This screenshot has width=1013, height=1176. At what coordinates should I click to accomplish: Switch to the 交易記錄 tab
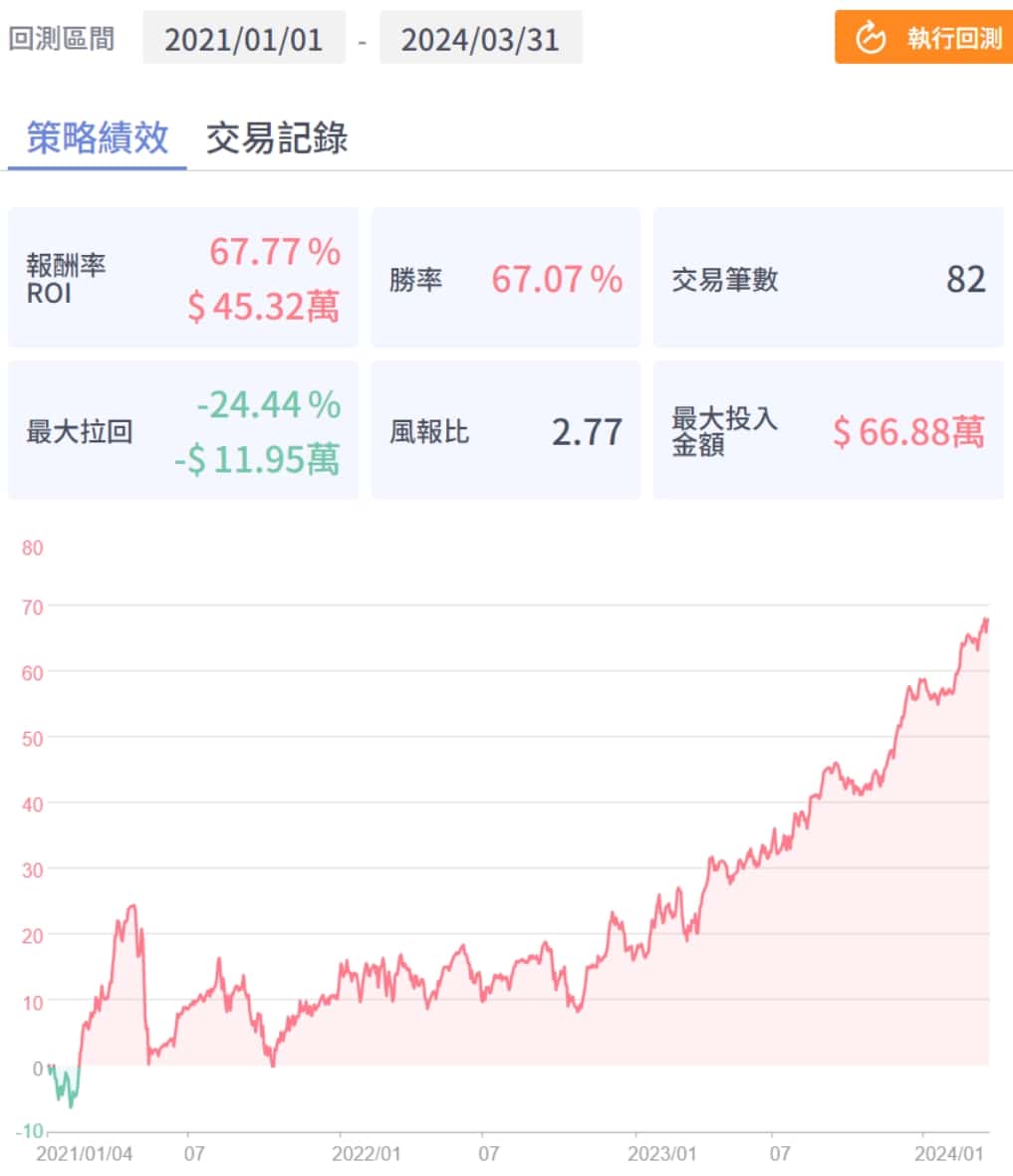pos(277,138)
